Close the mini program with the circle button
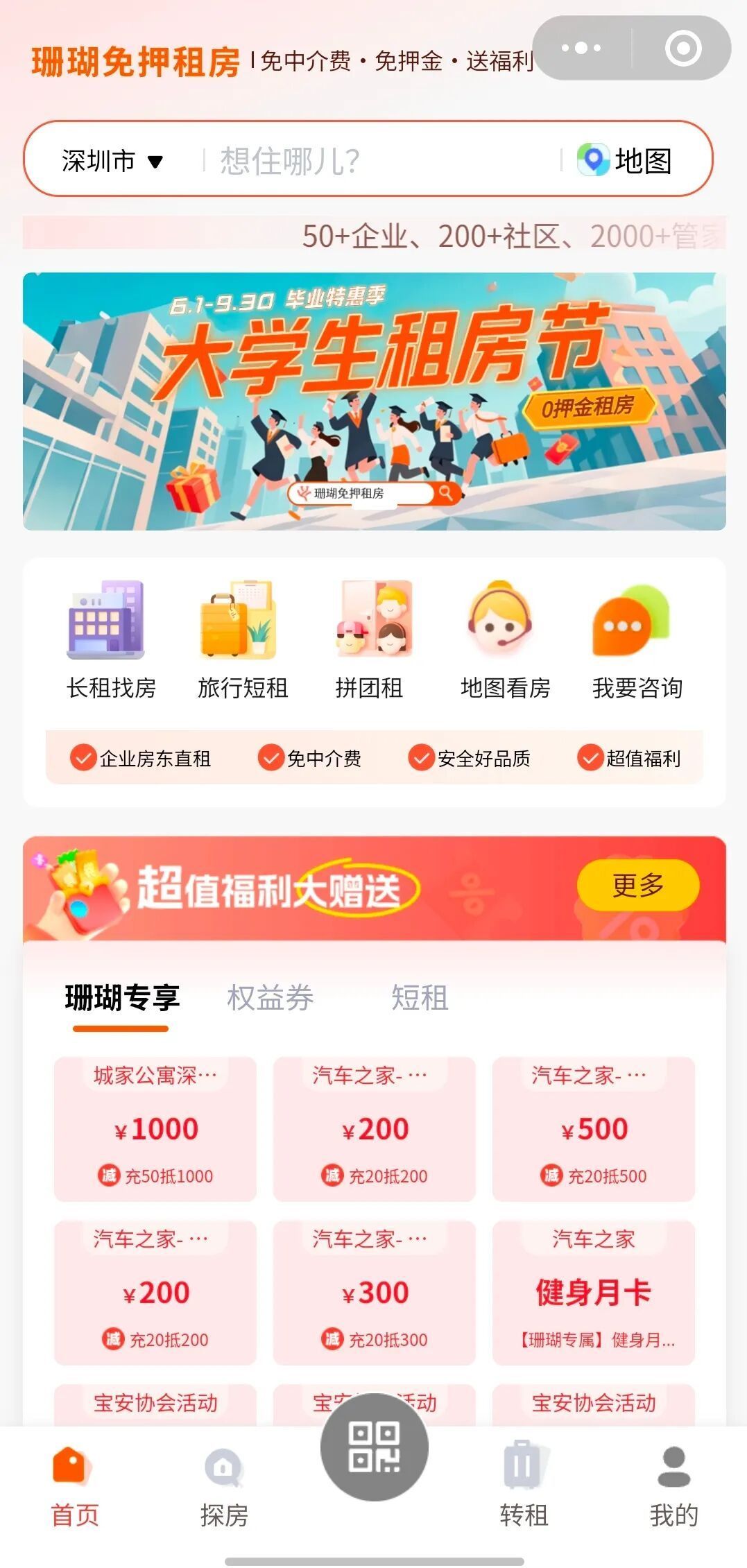 [682, 48]
